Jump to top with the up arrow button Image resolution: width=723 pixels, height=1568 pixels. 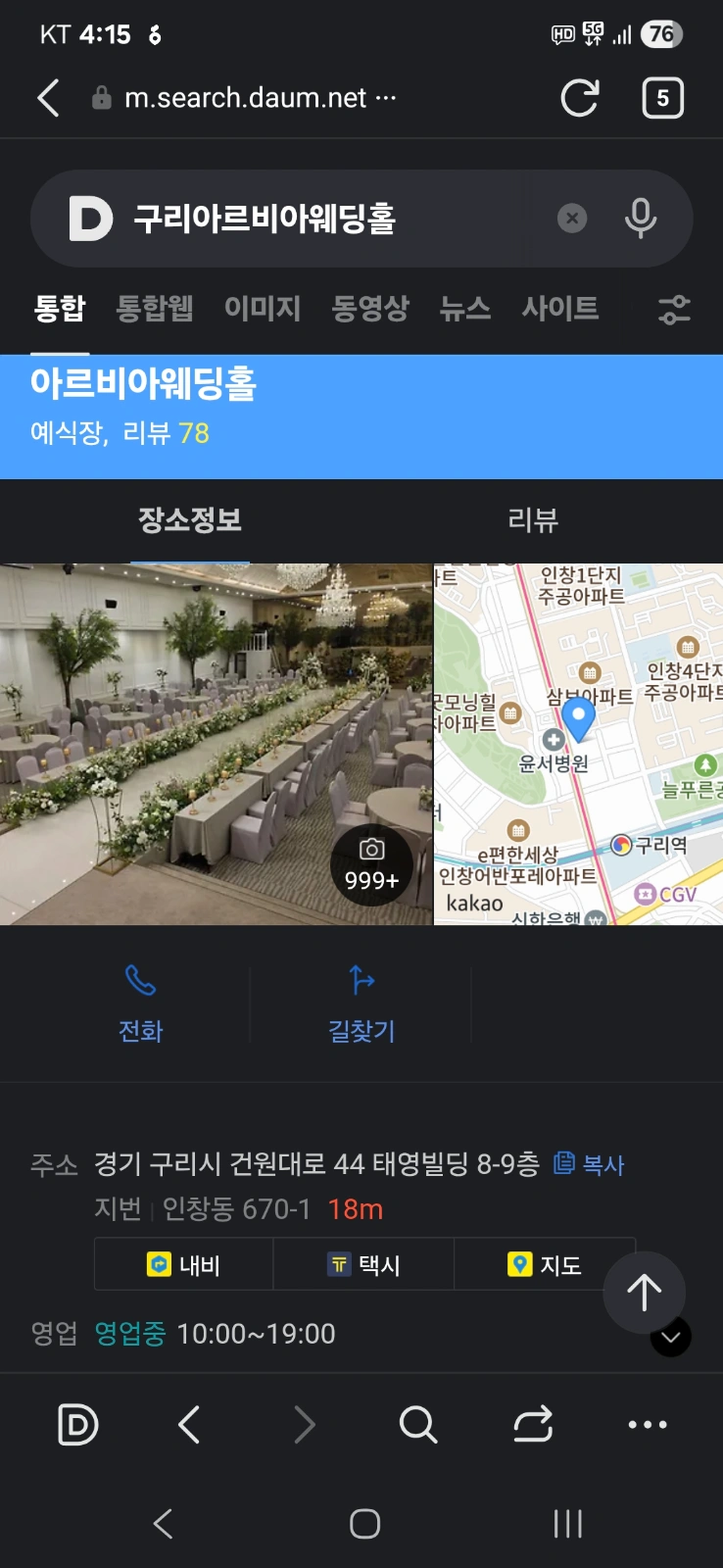pyautogui.click(x=644, y=1293)
